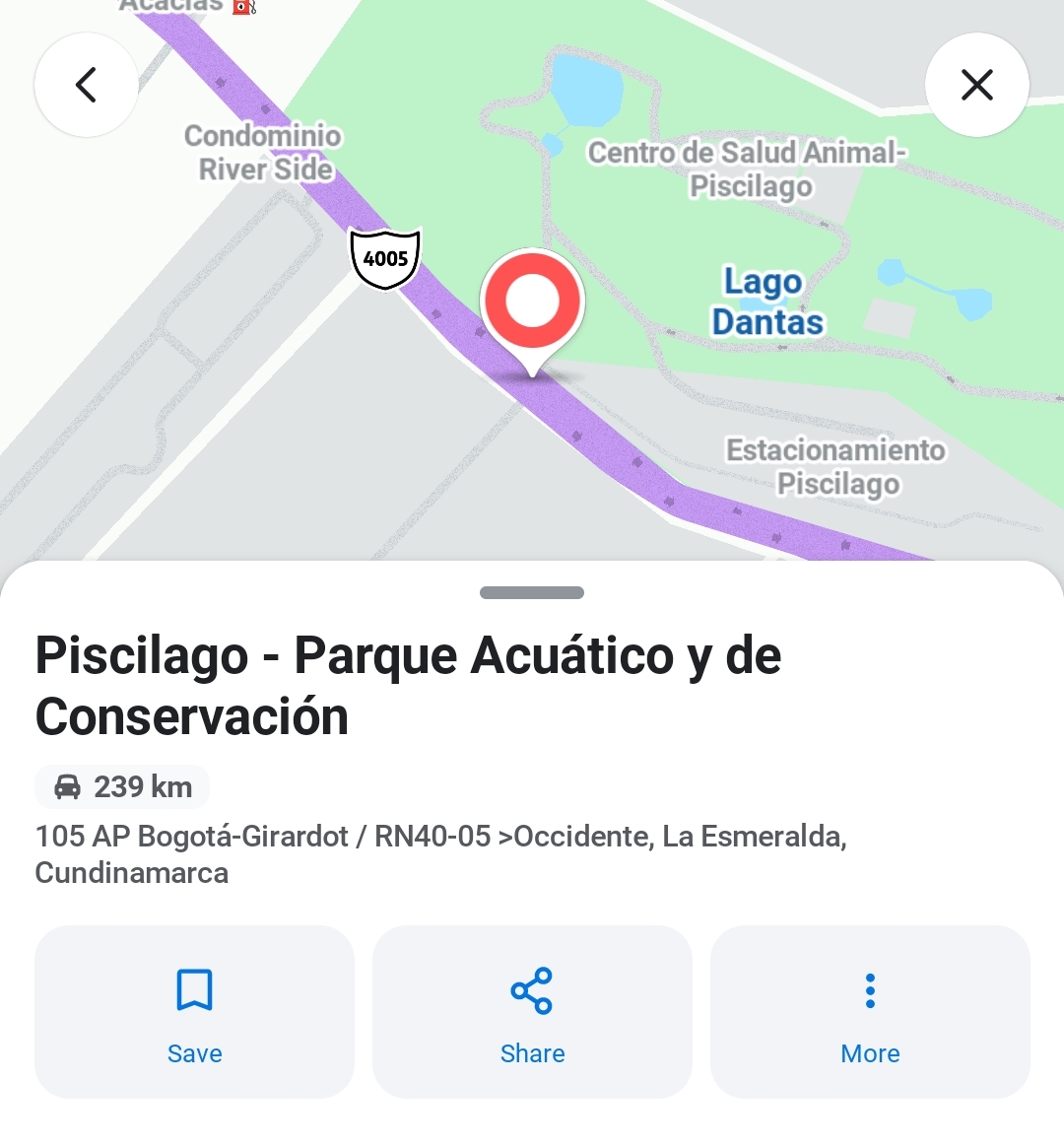Share this location
The height and width of the screenshot is (1148, 1064).
coord(532,1011)
